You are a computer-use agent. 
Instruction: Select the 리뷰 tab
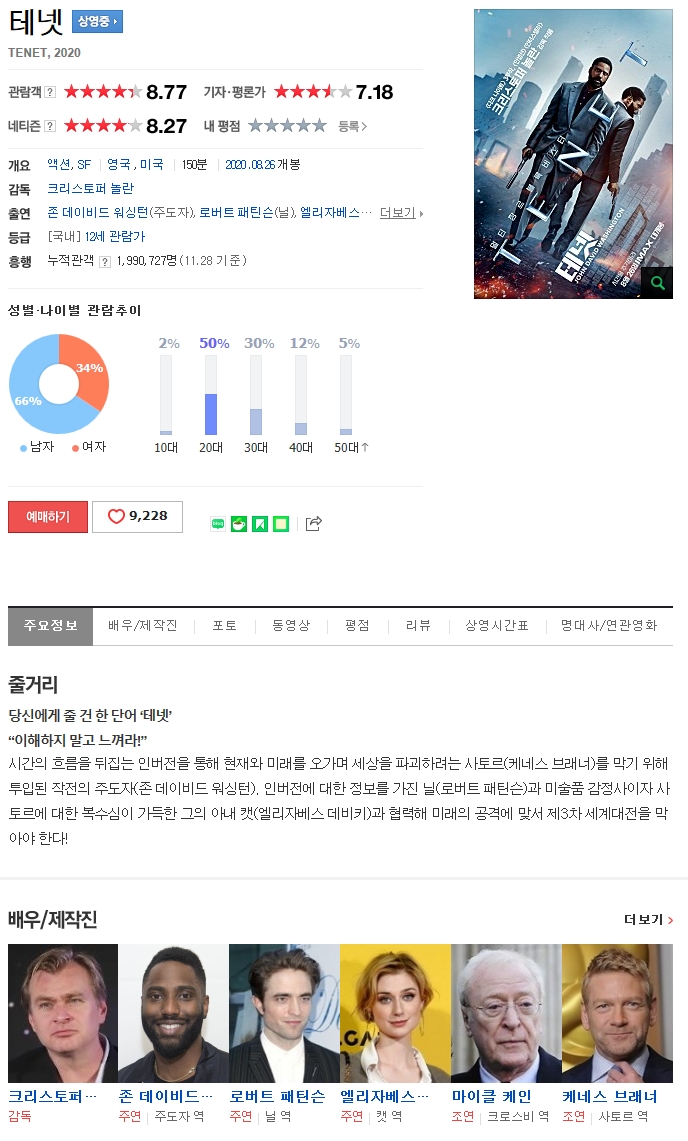(x=418, y=626)
